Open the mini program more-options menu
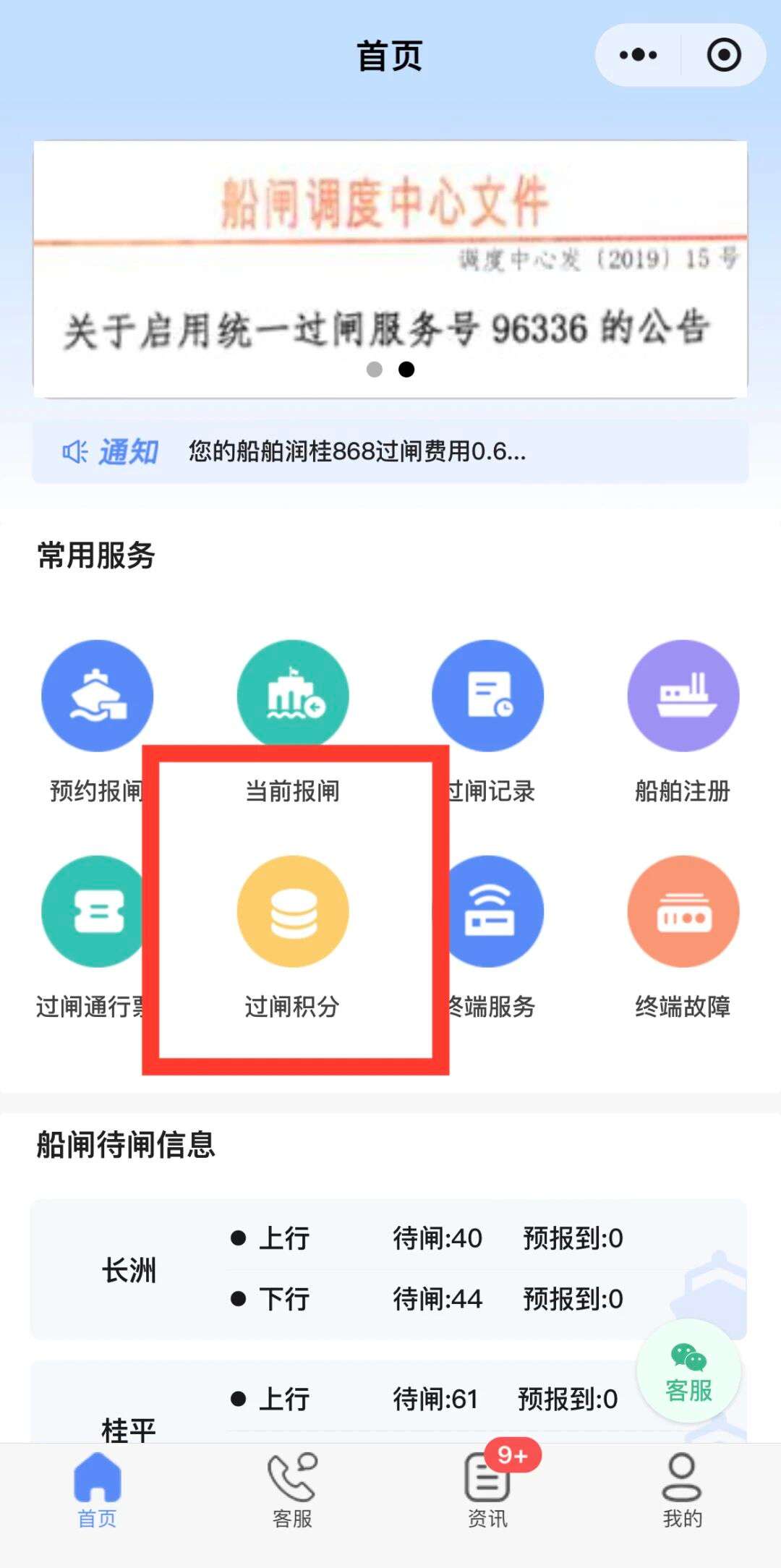This screenshot has width=781, height=1568. (638, 55)
